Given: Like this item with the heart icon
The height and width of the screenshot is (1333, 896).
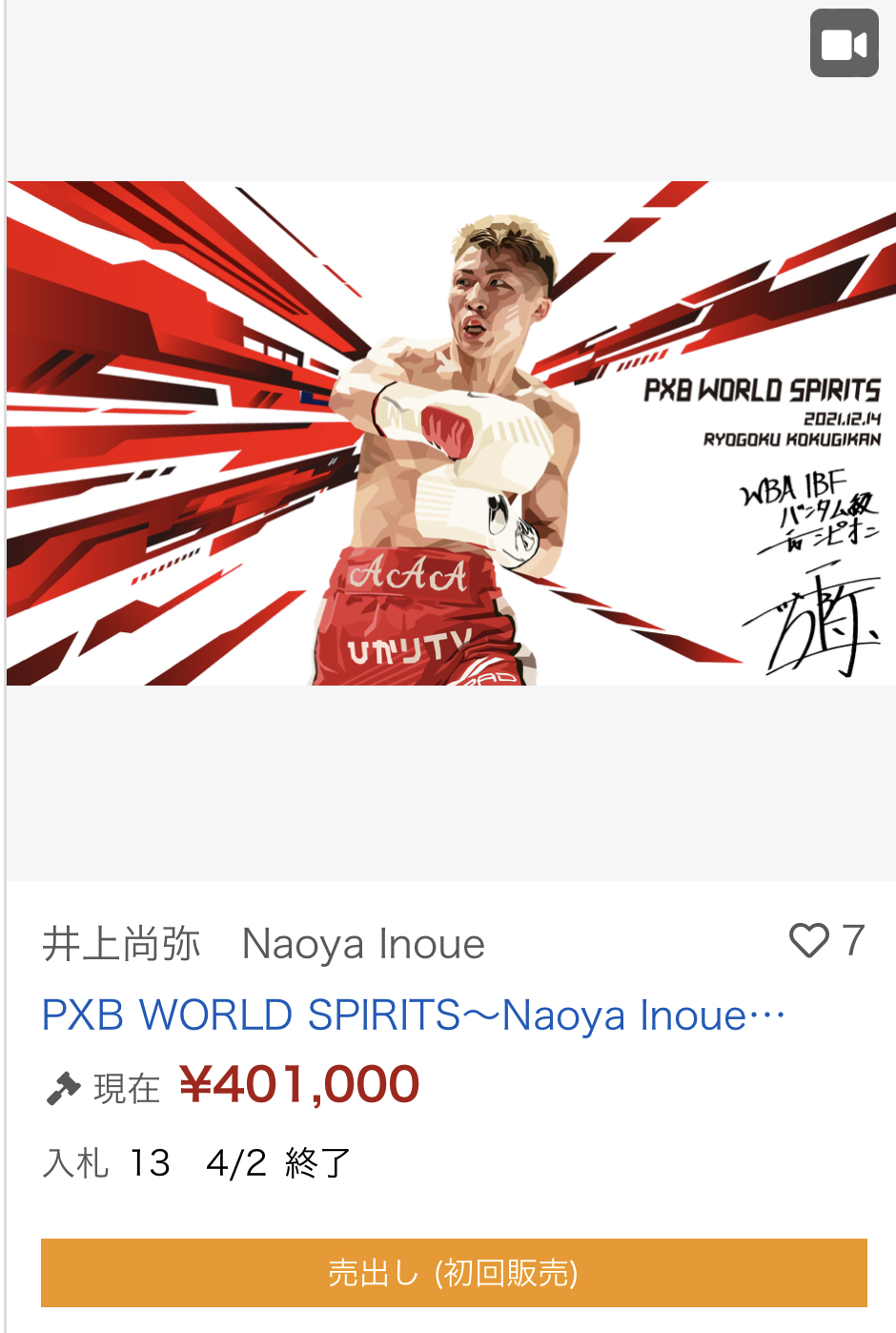Looking at the screenshot, I should [809, 941].
